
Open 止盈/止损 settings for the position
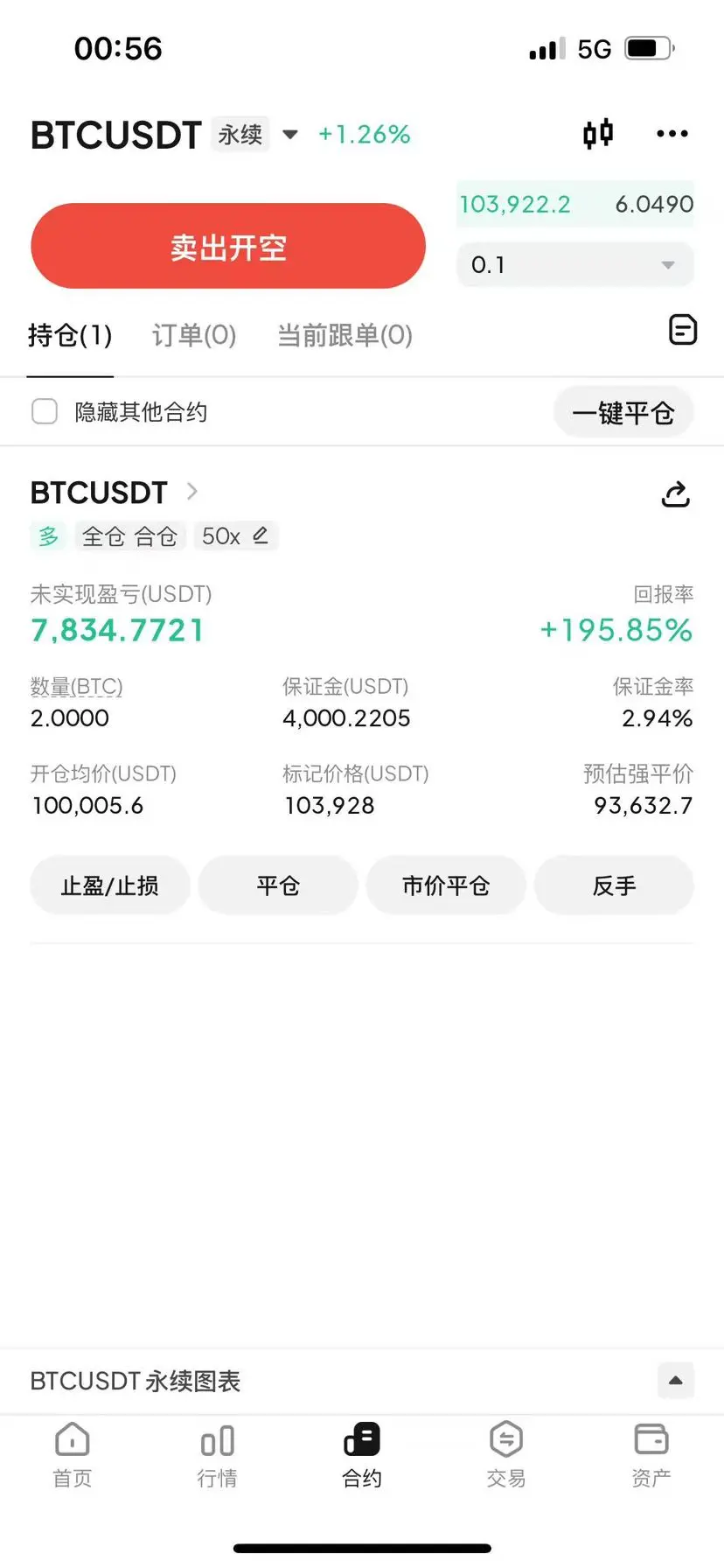coord(110,886)
